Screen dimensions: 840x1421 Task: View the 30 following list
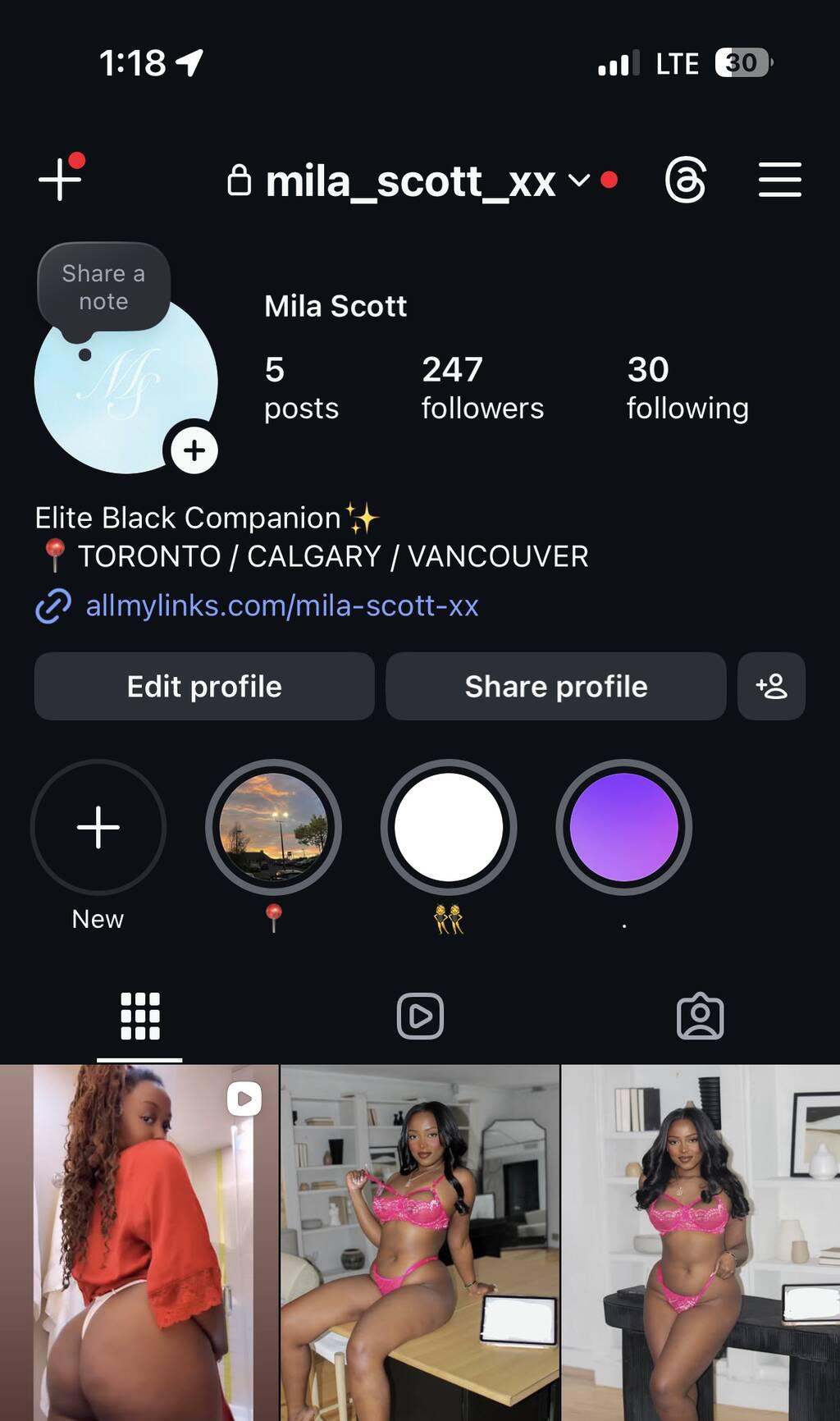click(x=687, y=387)
